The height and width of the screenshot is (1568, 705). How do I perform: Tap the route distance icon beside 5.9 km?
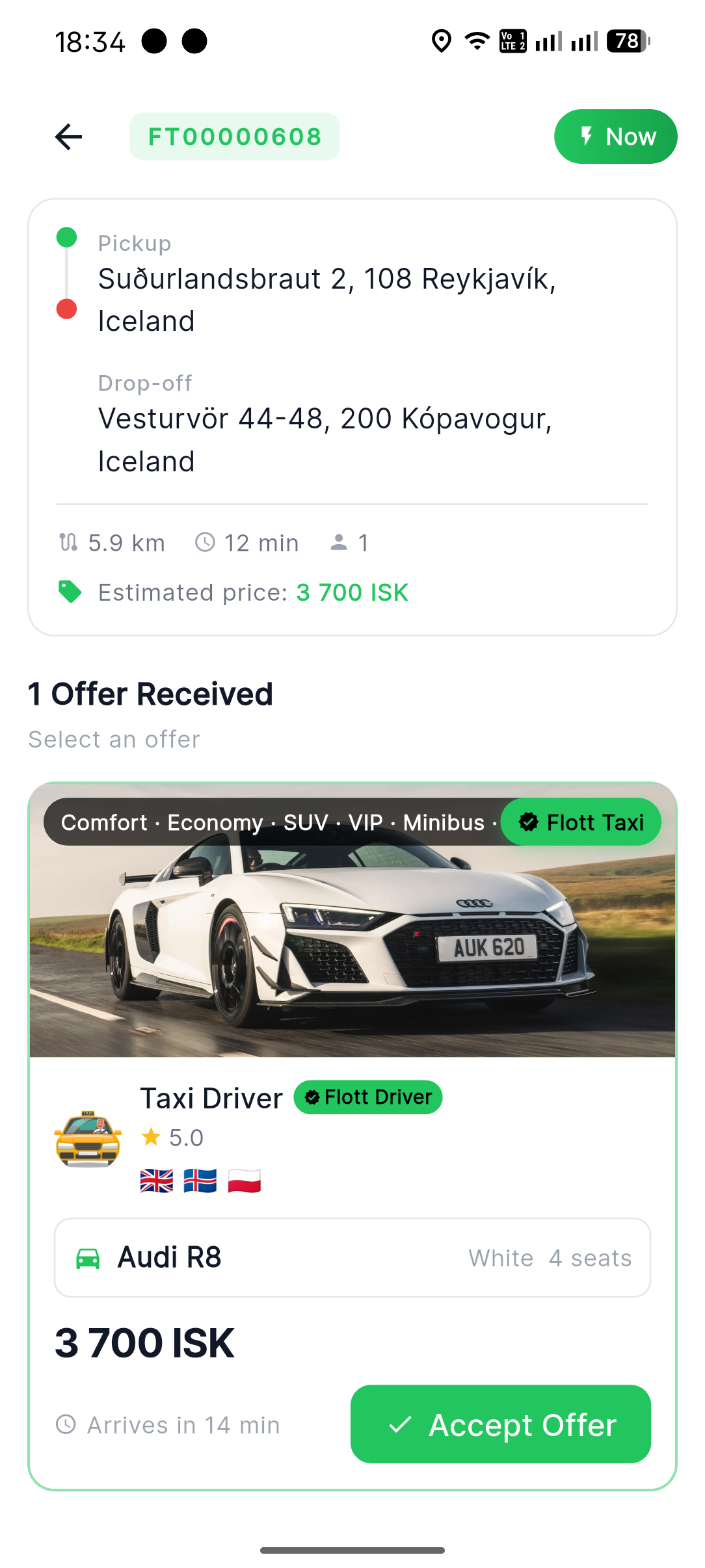click(x=68, y=542)
